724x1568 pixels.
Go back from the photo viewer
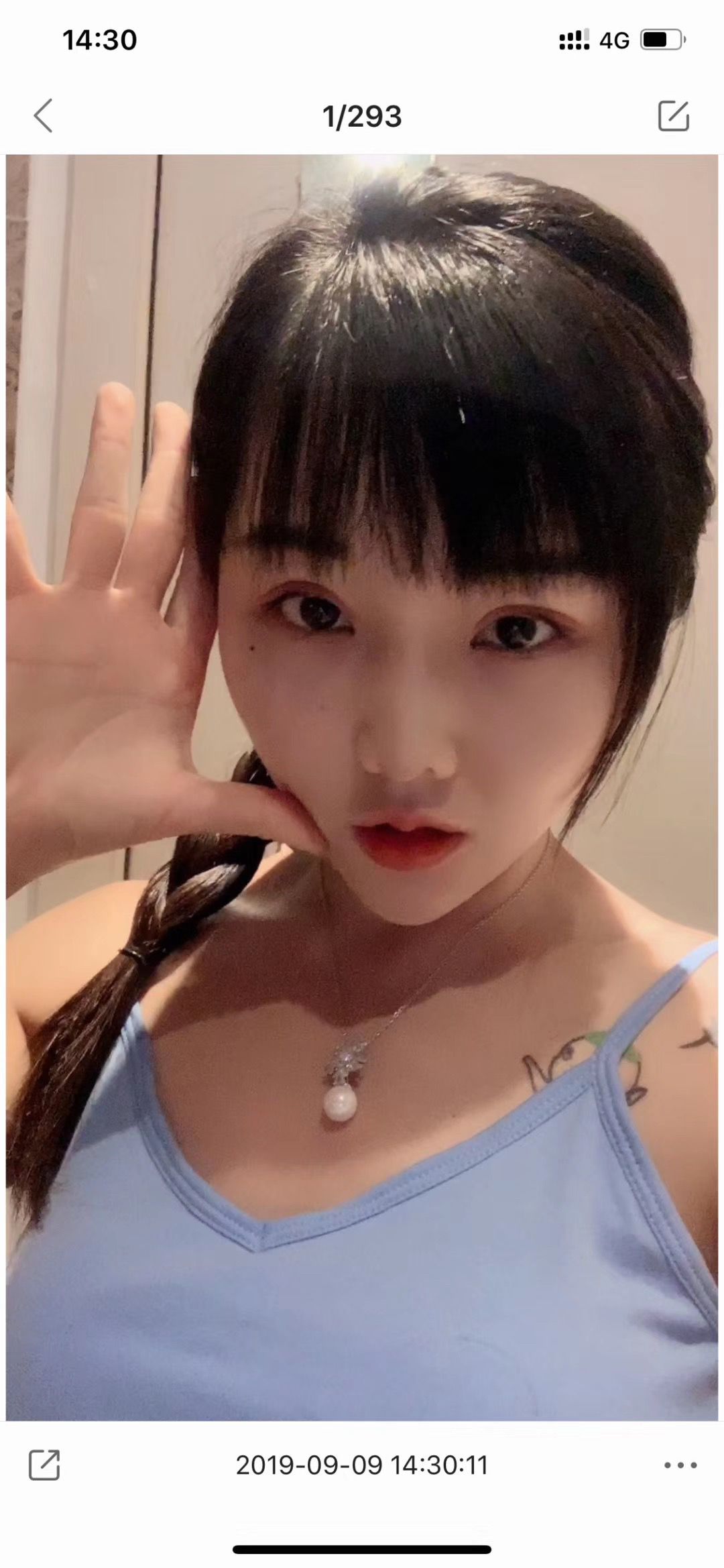click(44, 116)
